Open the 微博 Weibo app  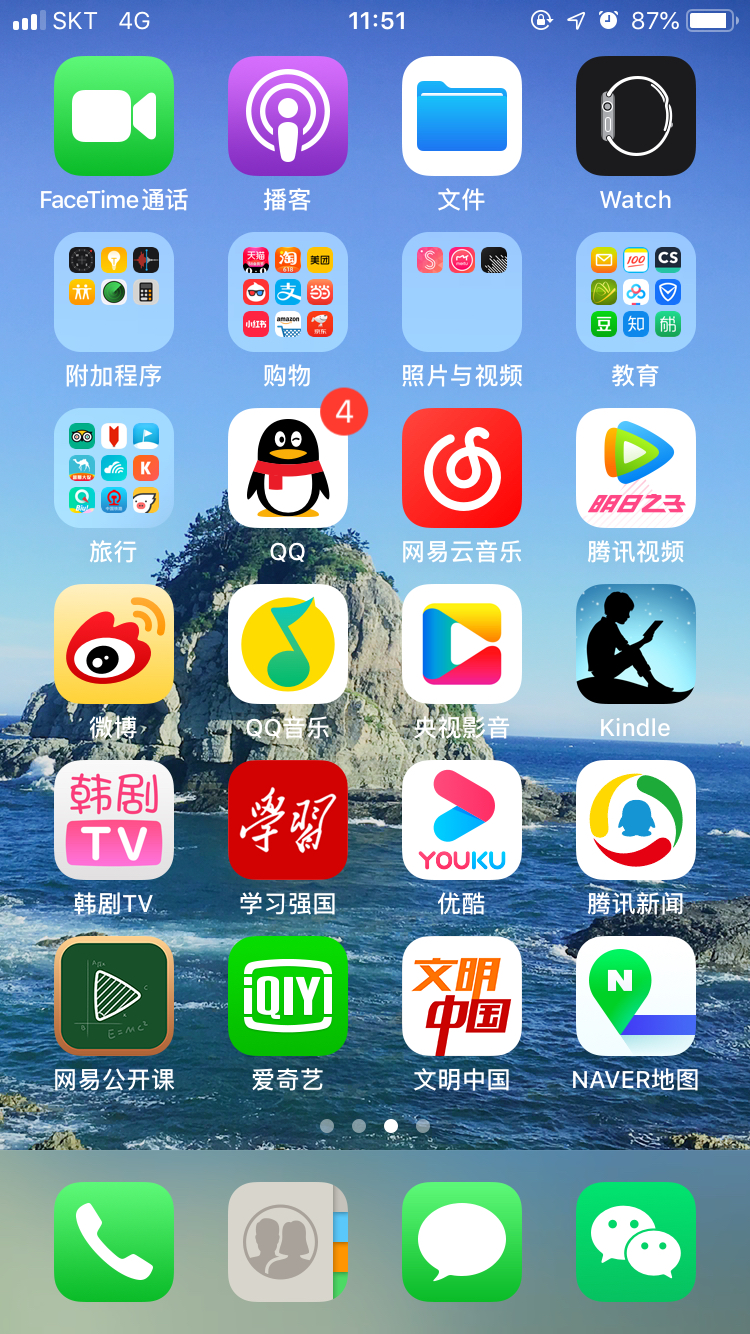(114, 644)
